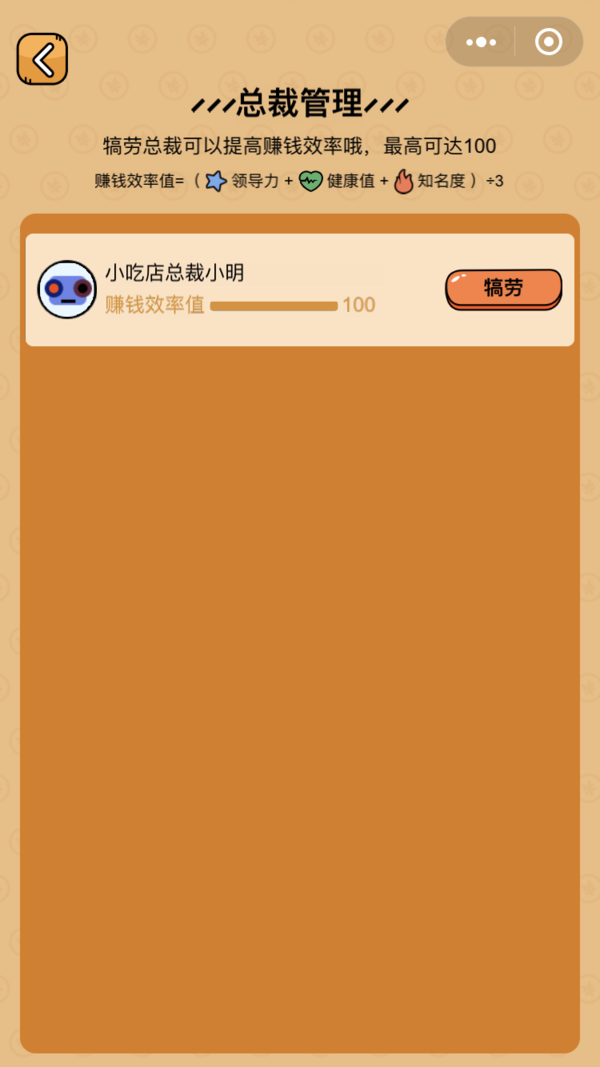
Task: Open the mini program more options menu
Action: 481,42
